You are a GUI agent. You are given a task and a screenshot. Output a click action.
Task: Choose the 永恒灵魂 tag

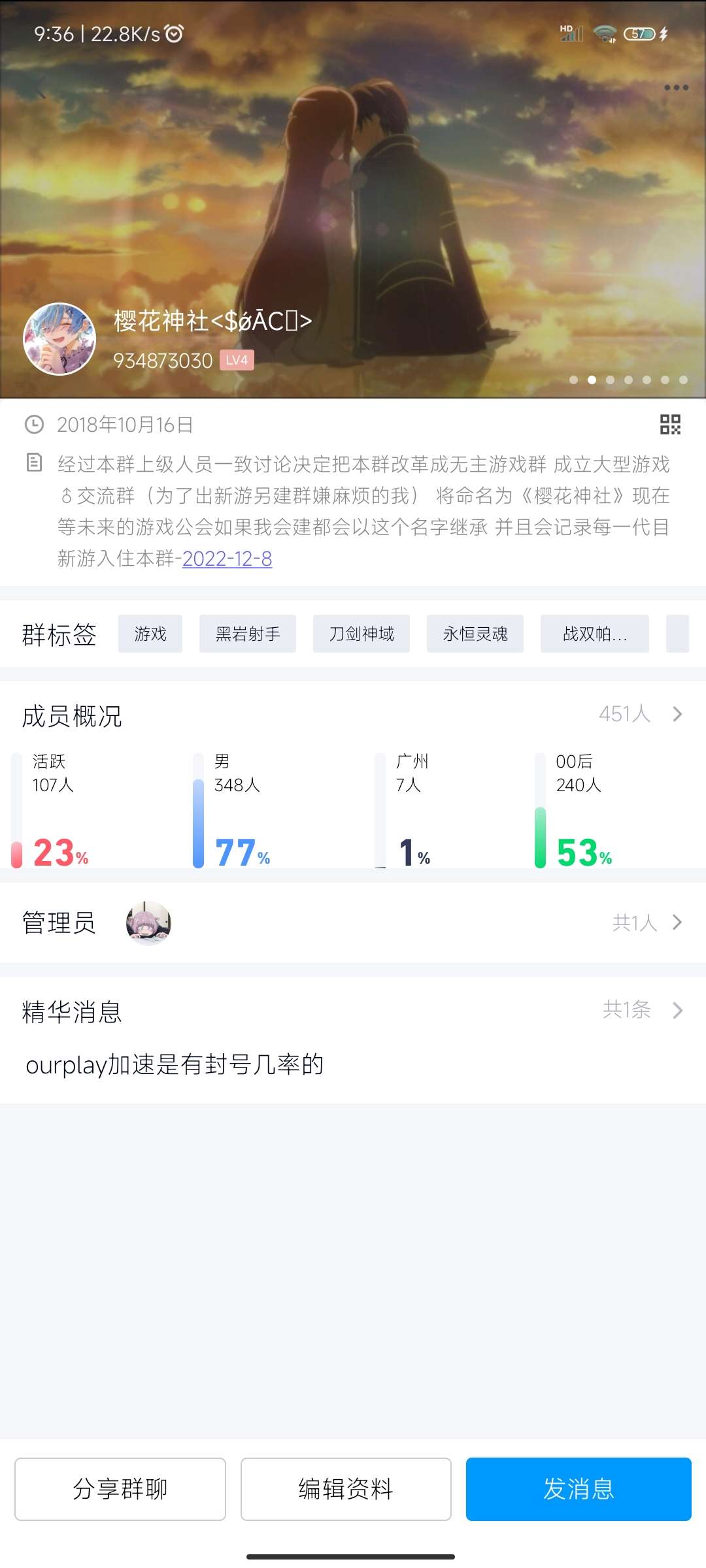tap(475, 634)
